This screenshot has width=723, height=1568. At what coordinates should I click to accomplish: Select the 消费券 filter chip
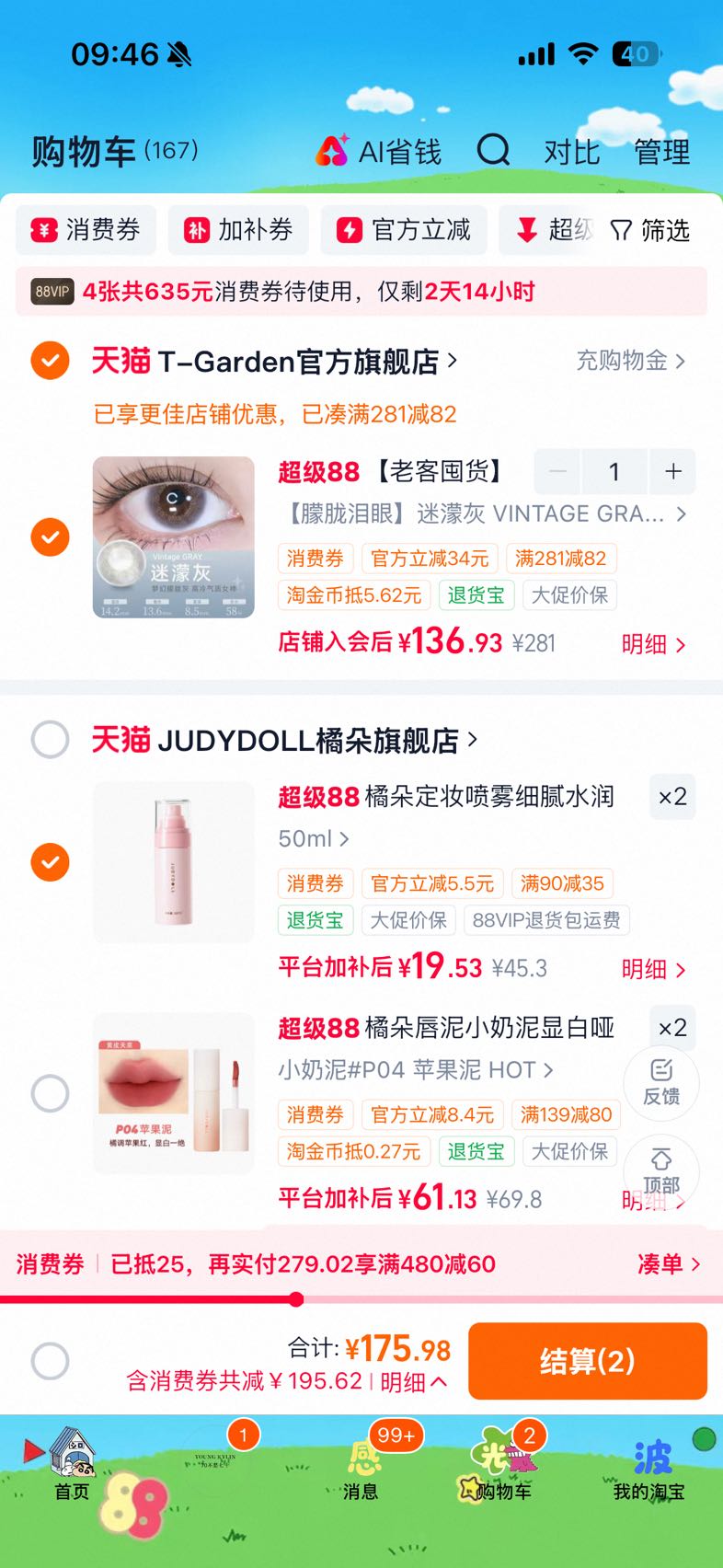pyautogui.click(x=86, y=230)
